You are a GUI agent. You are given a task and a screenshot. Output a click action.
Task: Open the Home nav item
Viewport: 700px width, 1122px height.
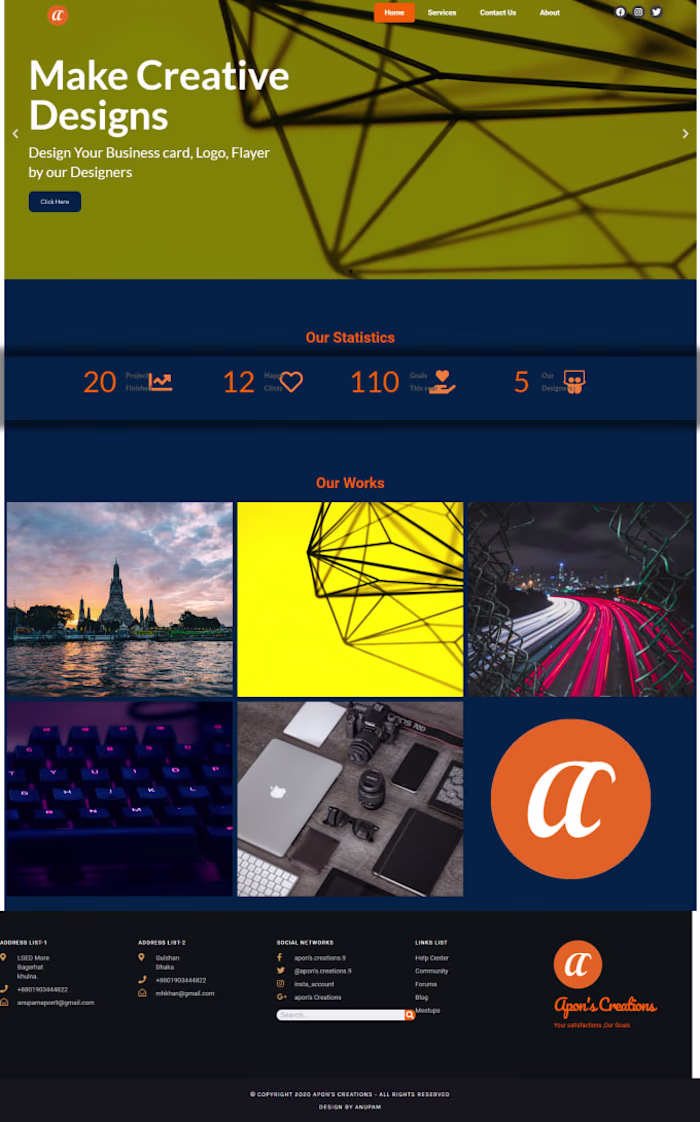click(x=394, y=13)
